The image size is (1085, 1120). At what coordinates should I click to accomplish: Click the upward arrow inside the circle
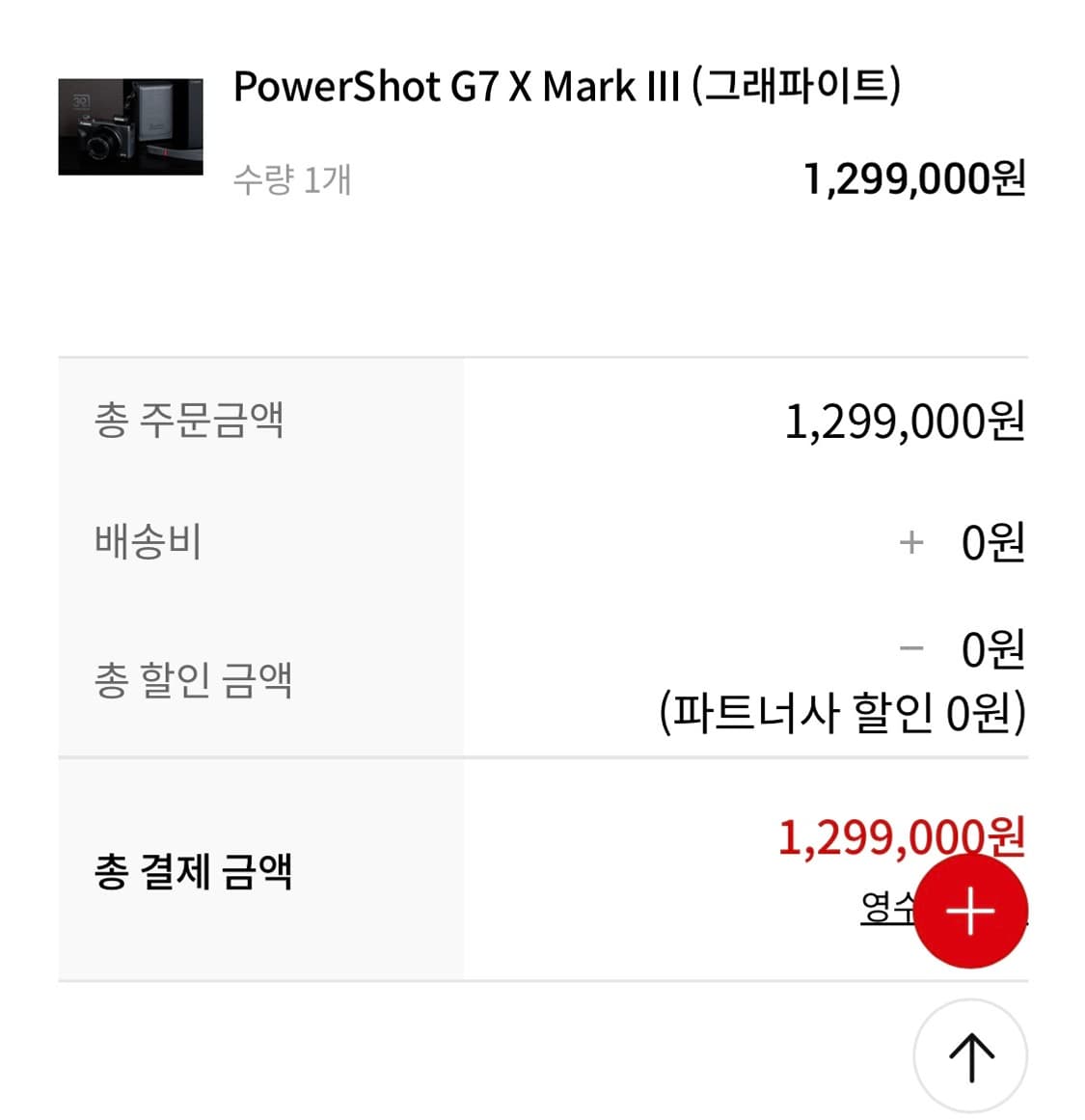point(973,1055)
